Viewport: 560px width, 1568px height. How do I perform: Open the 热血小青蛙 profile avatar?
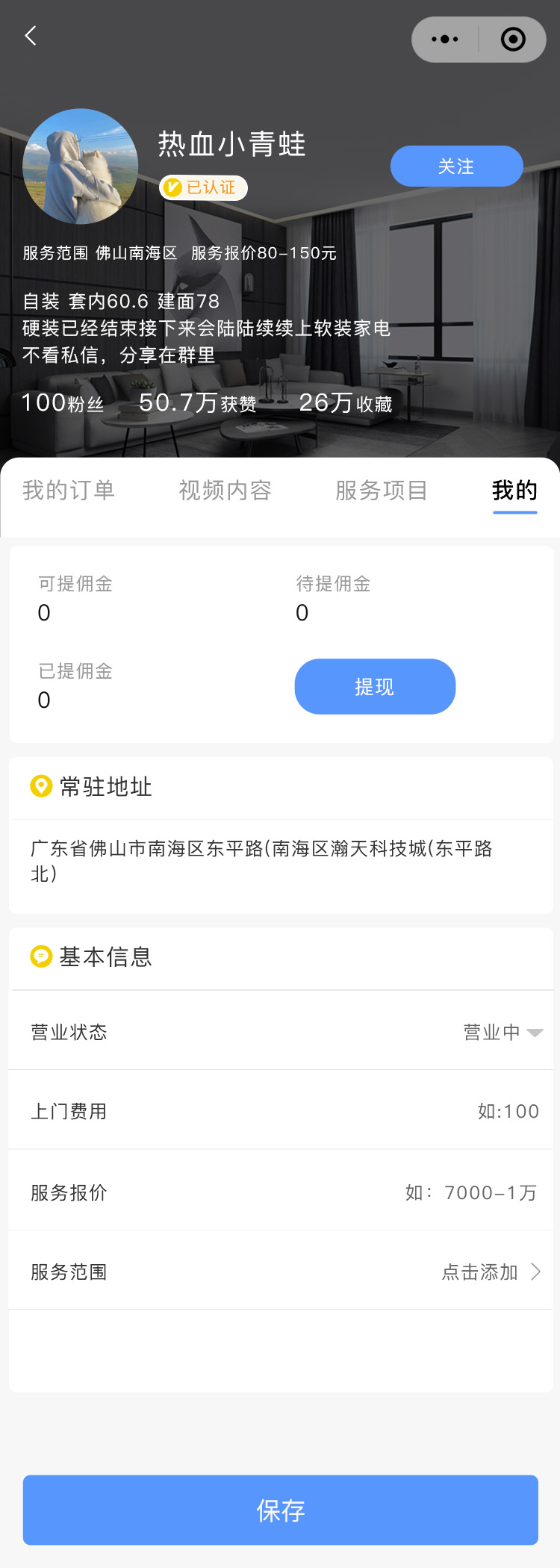tap(80, 167)
